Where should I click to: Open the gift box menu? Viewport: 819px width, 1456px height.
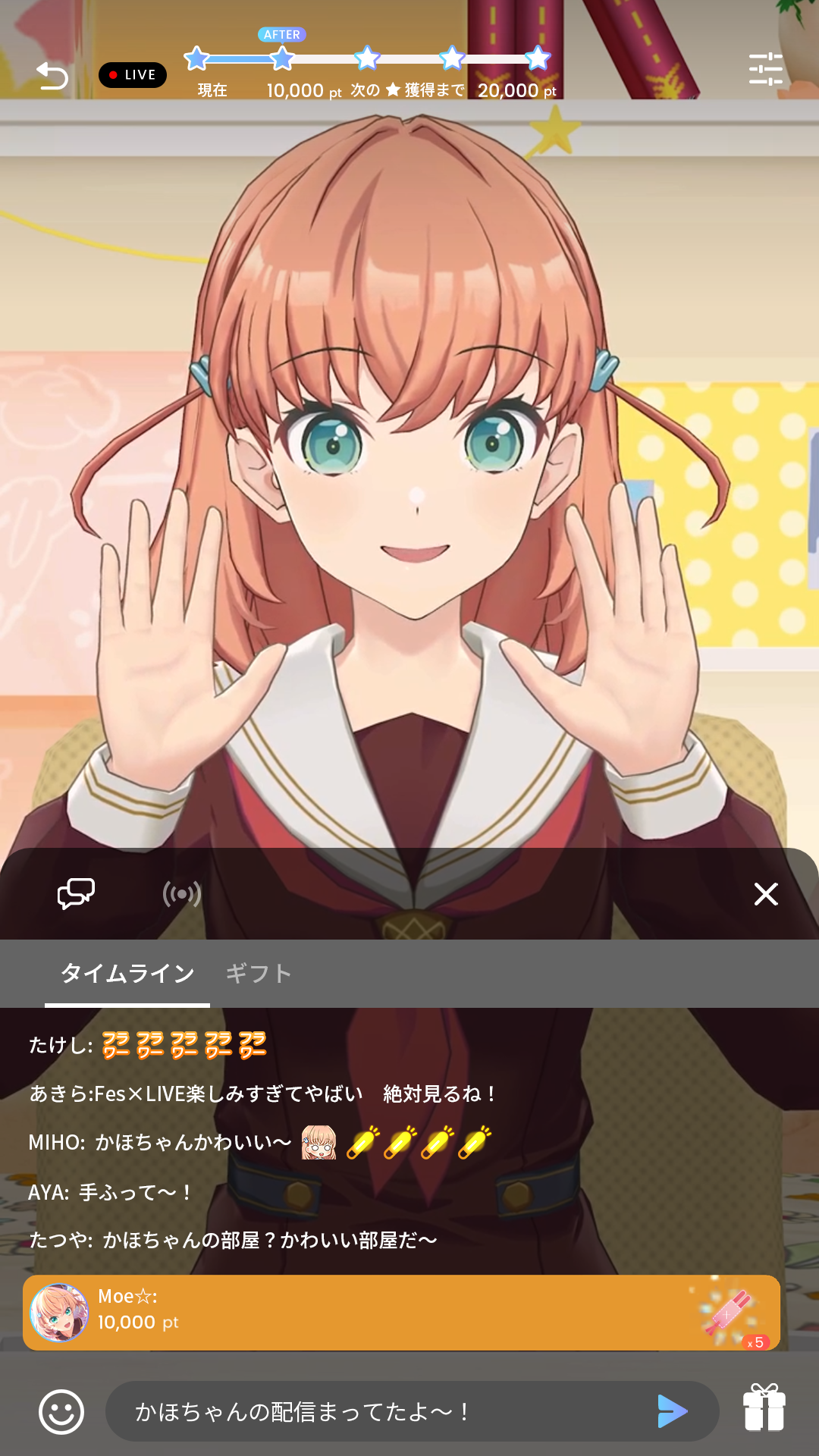click(764, 1408)
